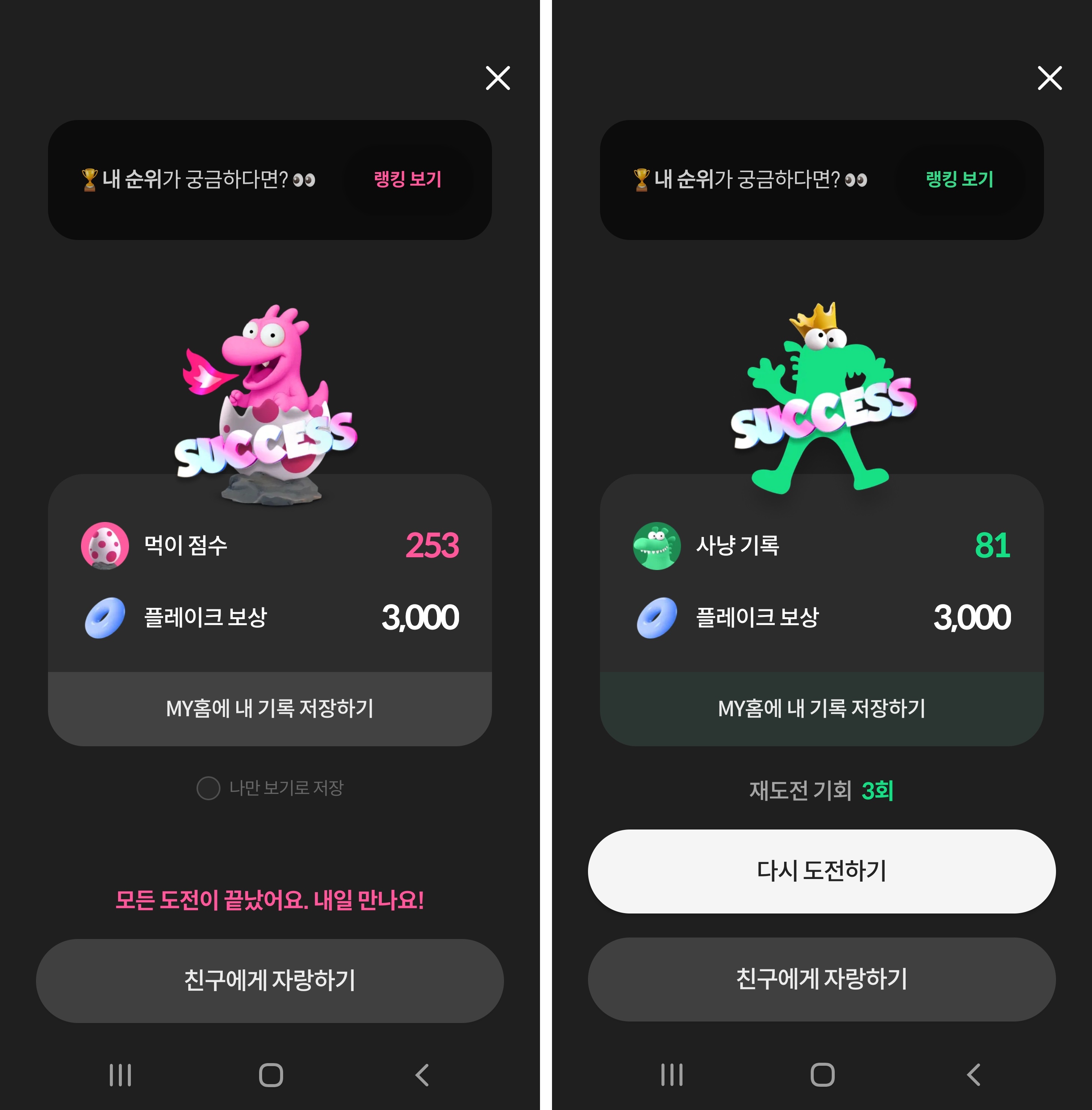
Task: Tap 친구에게 자랑하기 on the pink dragon screen
Action: [270, 980]
